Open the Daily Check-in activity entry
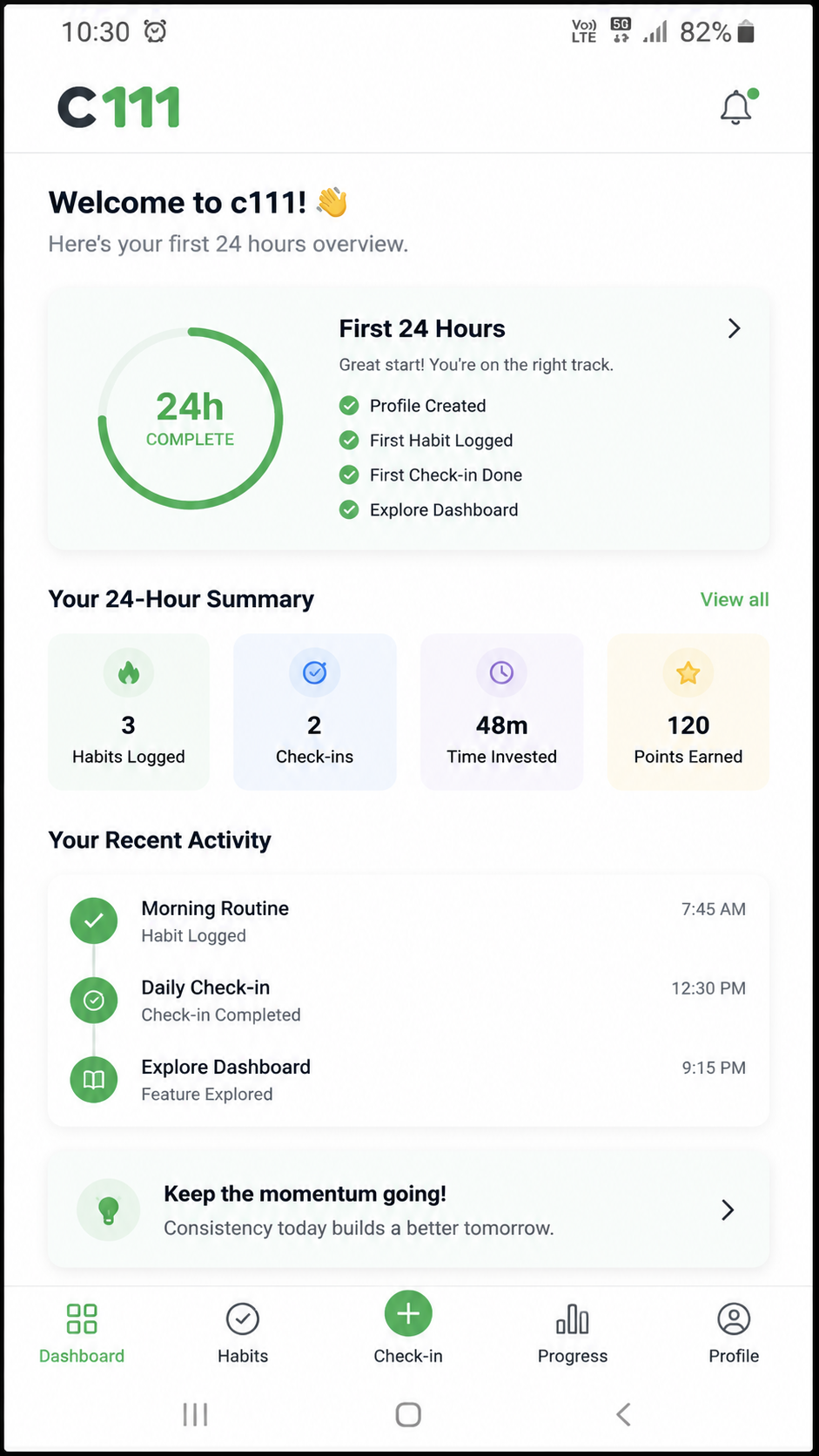This screenshot has height=1456, width=819. pyautogui.click(x=408, y=1001)
